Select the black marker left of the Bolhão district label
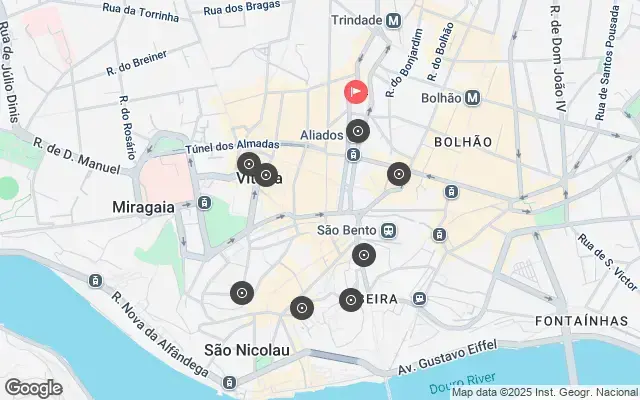 point(399,174)
